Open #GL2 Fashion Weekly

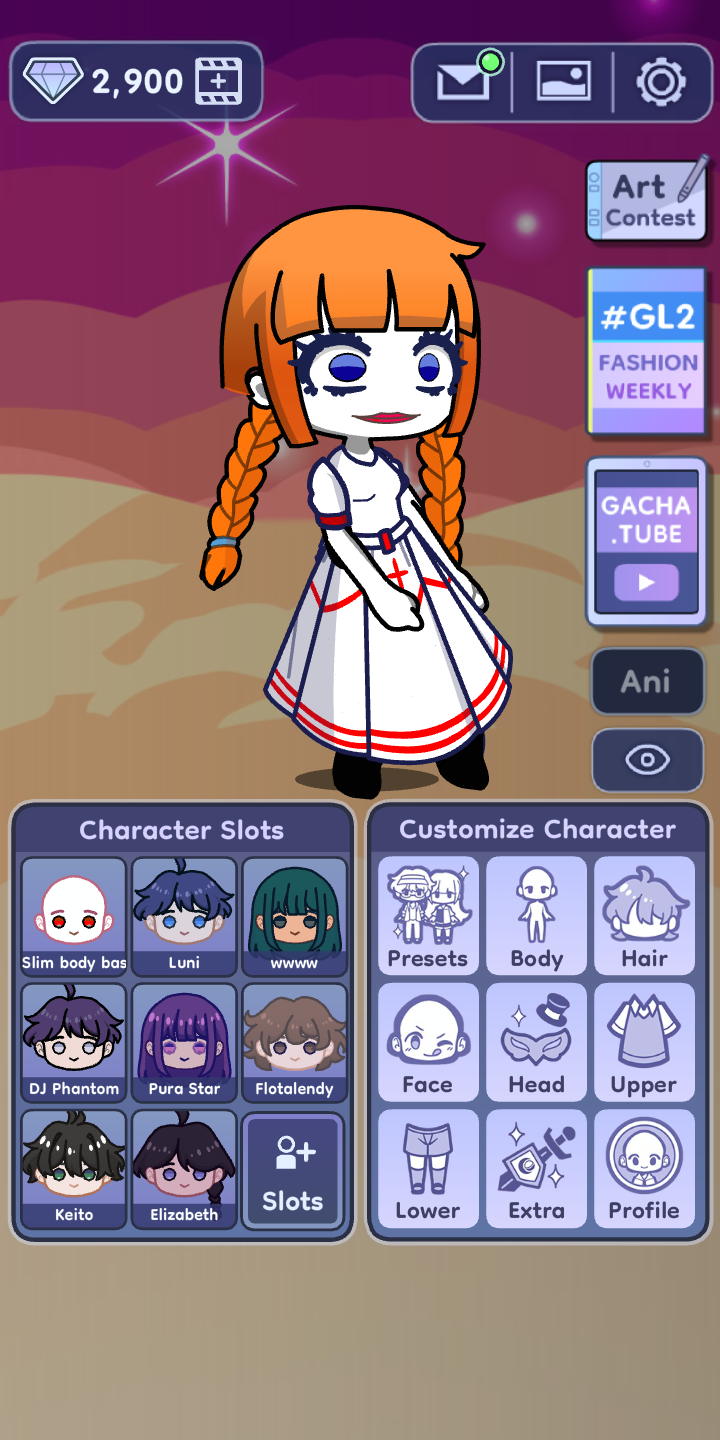click(647, 350)
